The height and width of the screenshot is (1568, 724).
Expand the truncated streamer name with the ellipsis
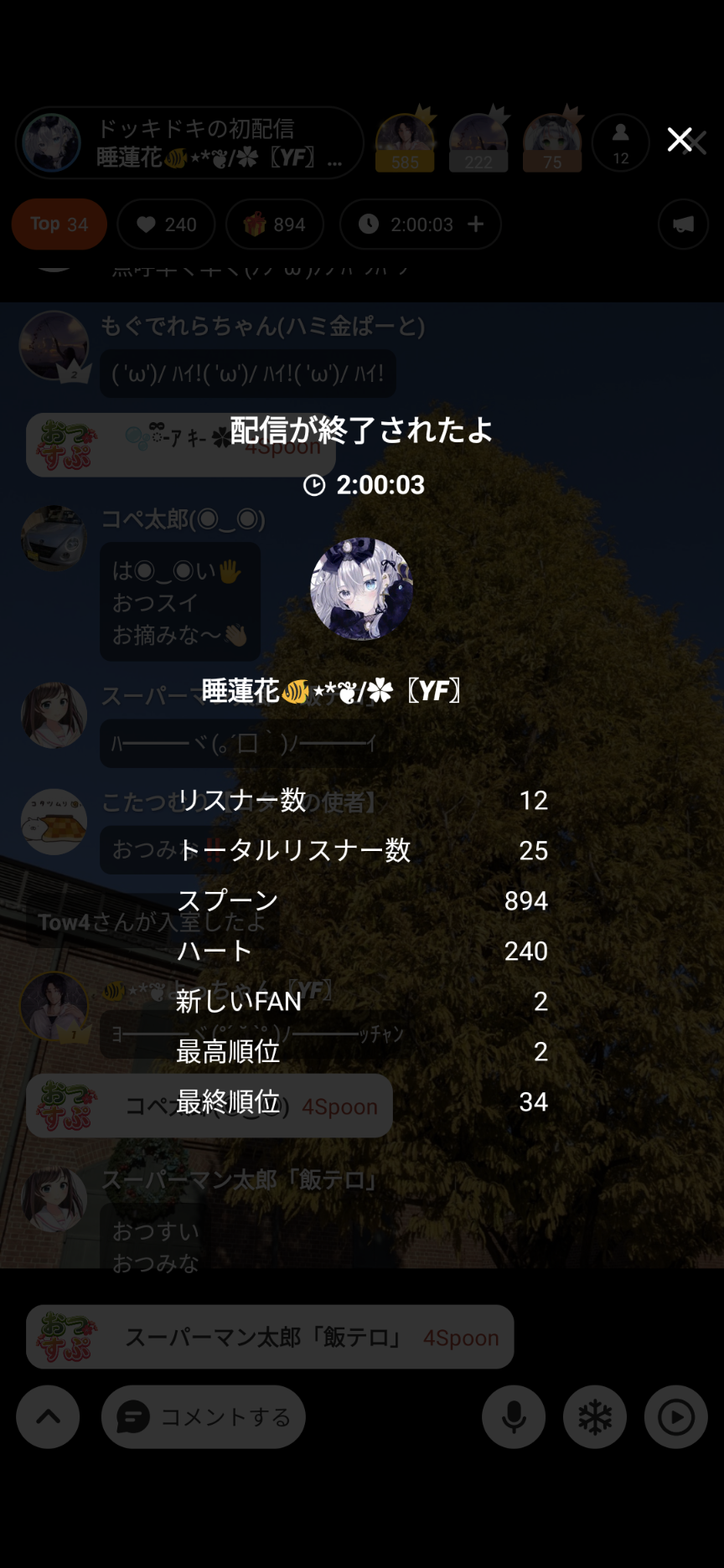(x=335, y=161)
